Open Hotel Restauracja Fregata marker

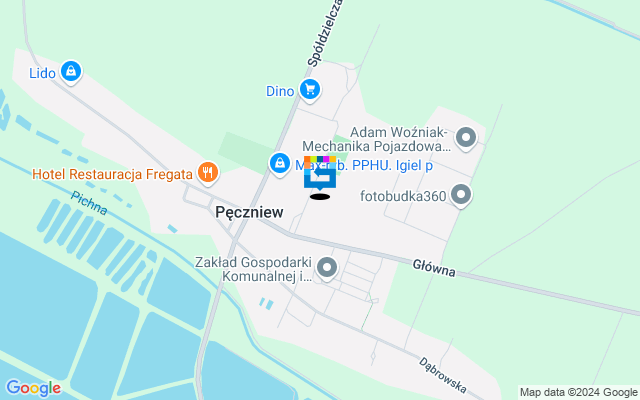pyautogui.click(x=208, y=174)
